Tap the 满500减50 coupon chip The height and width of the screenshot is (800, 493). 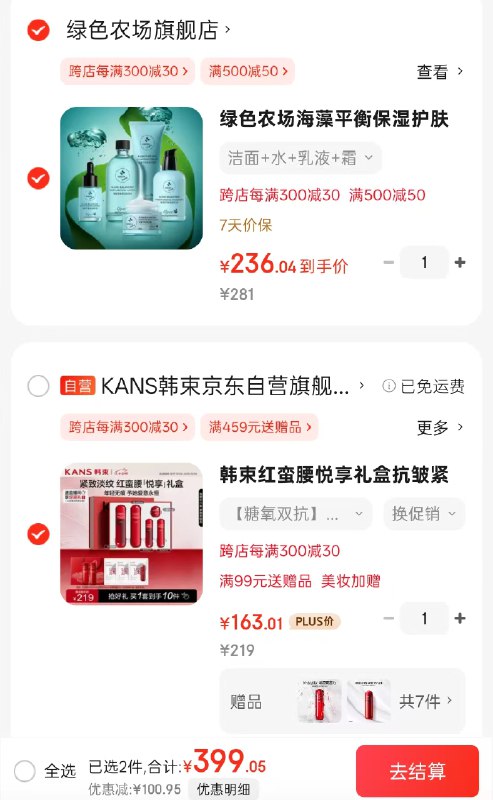click(248, 71)
